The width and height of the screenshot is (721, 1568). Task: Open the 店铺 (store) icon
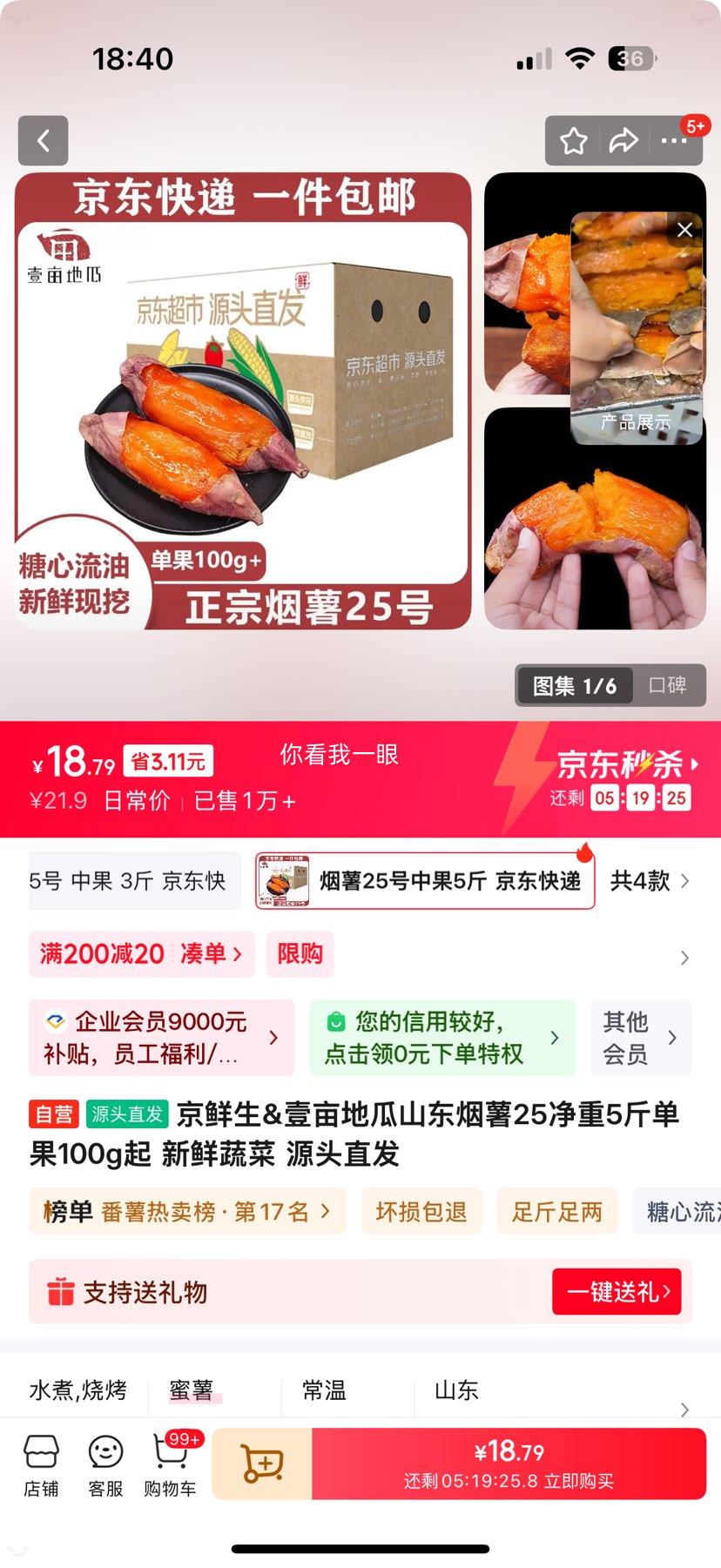point(41,1464)
